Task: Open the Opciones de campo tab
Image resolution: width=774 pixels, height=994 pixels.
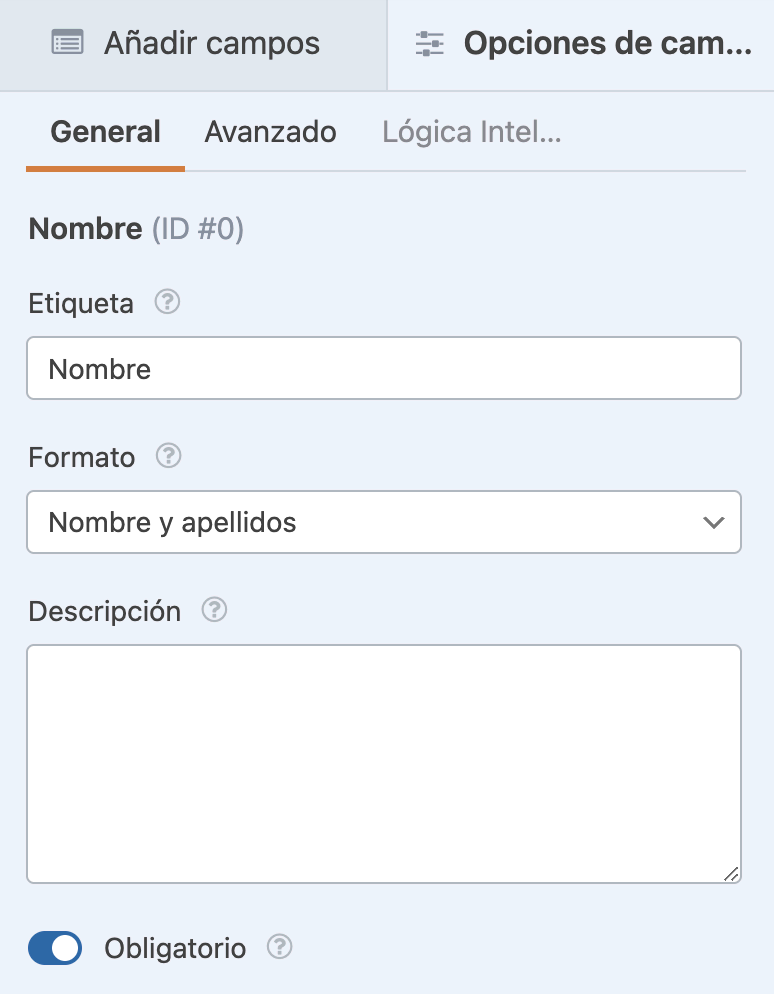Action: tap(582, 44)
